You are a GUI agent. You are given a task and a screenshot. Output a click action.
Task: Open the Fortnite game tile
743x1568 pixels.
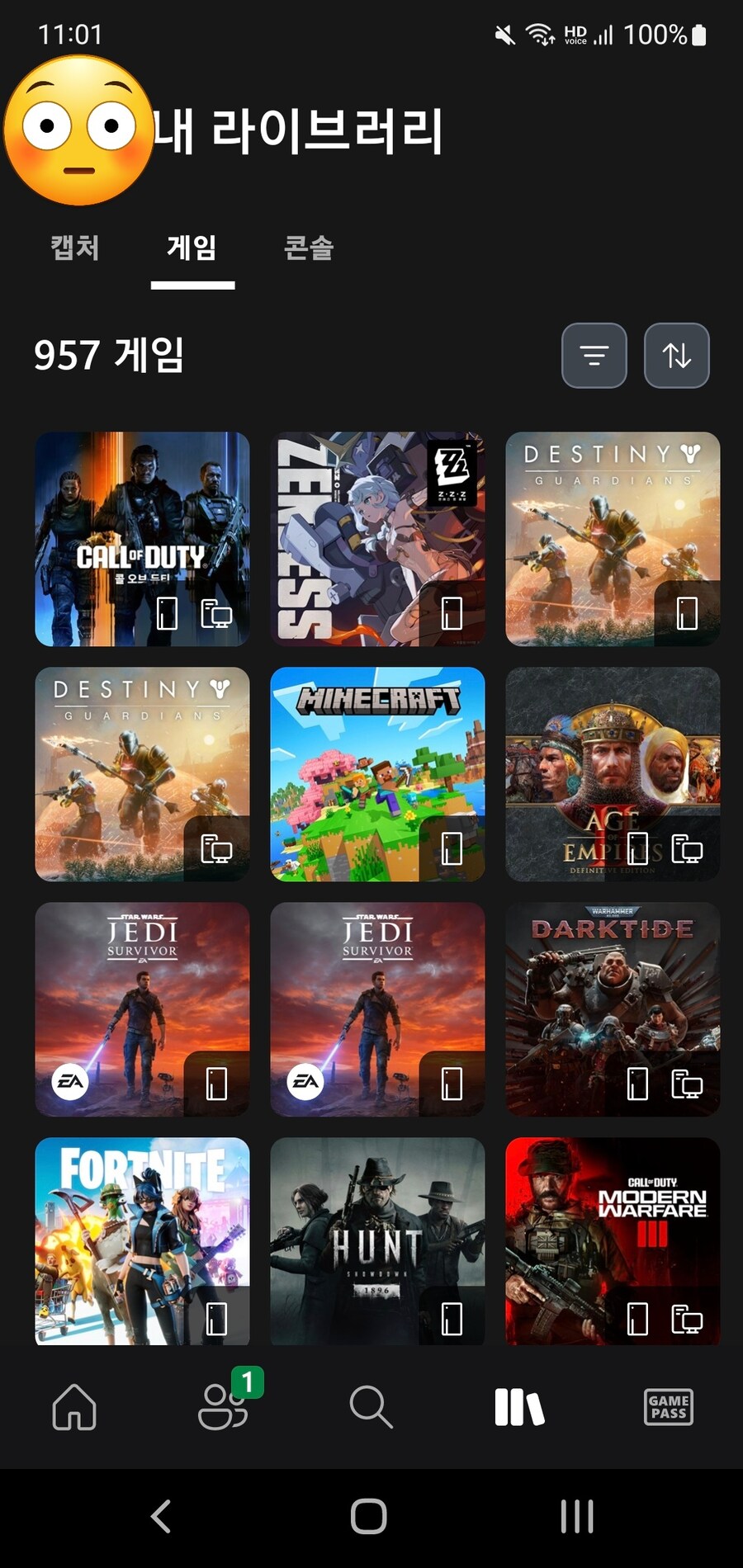pyautogui.click(x=142, y=1240)
